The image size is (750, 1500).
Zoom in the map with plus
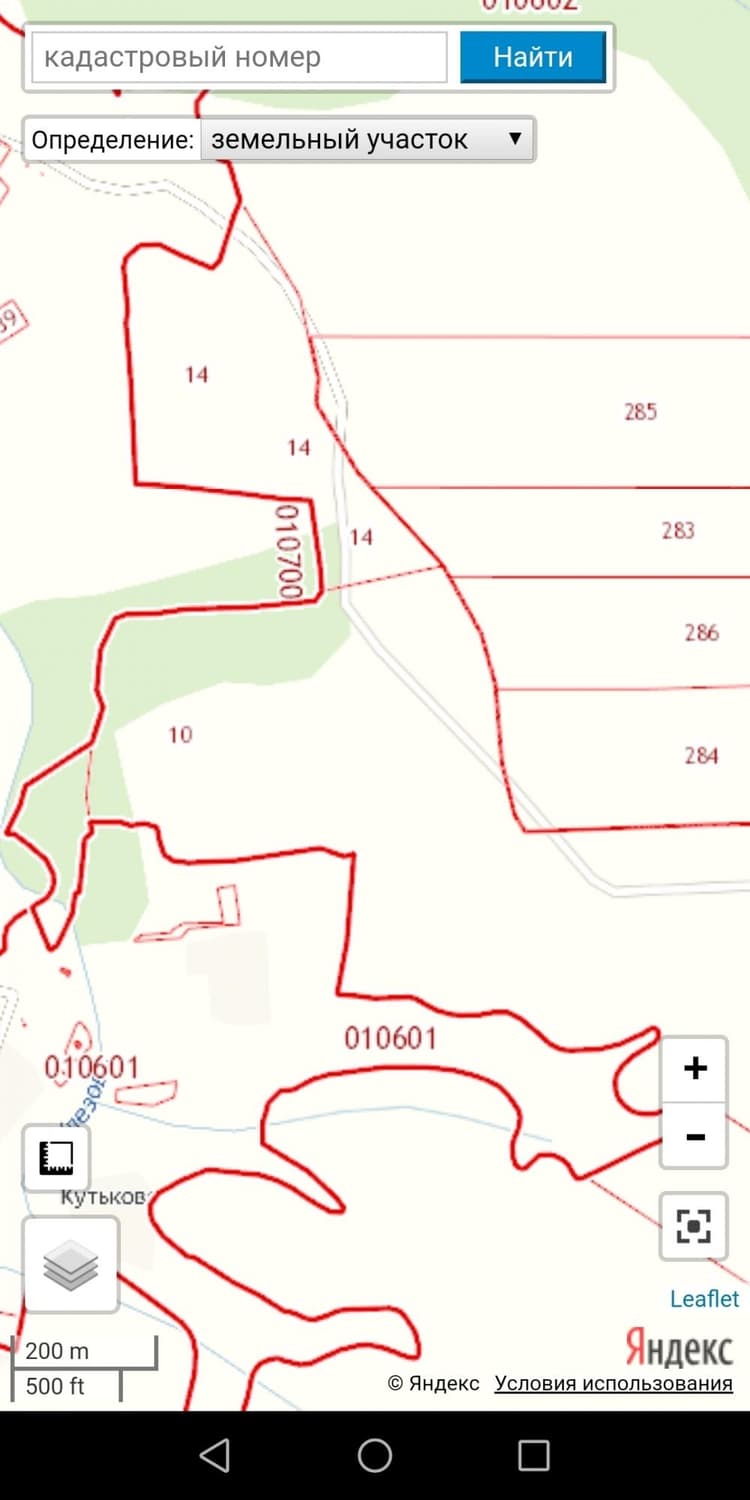694,1069
